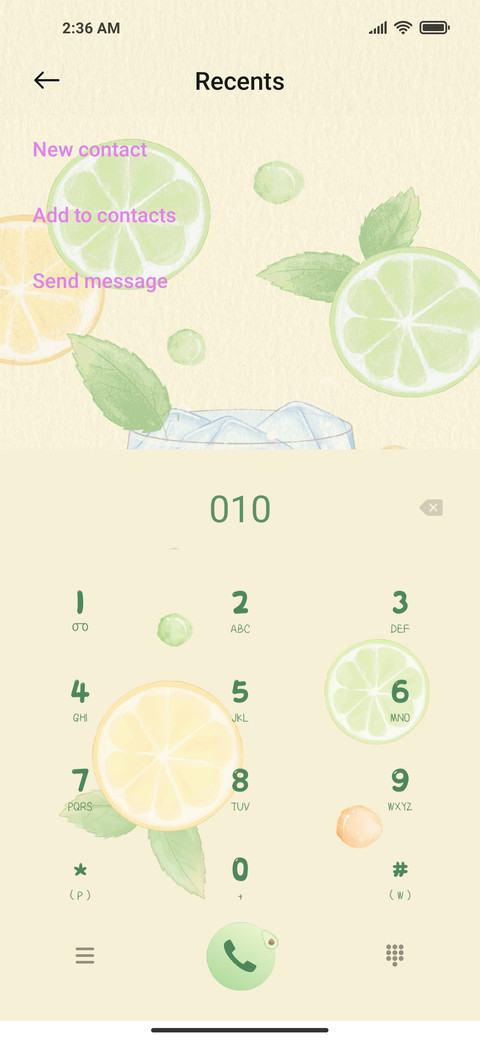Select New contact
480x1040 pixels.
pyautogui.click(x=90, y=150)
